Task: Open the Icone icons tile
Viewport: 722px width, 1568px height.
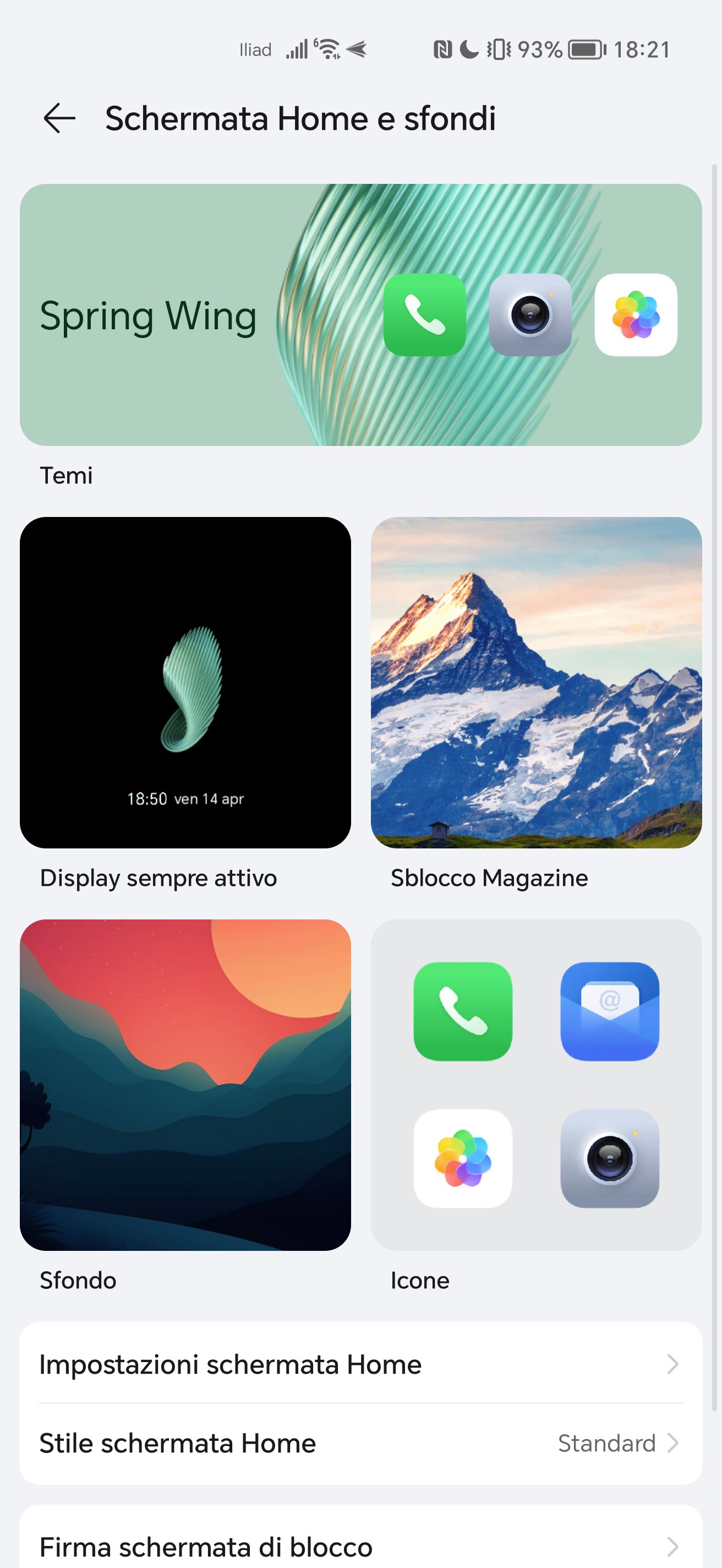Action: pos(536,1085)
